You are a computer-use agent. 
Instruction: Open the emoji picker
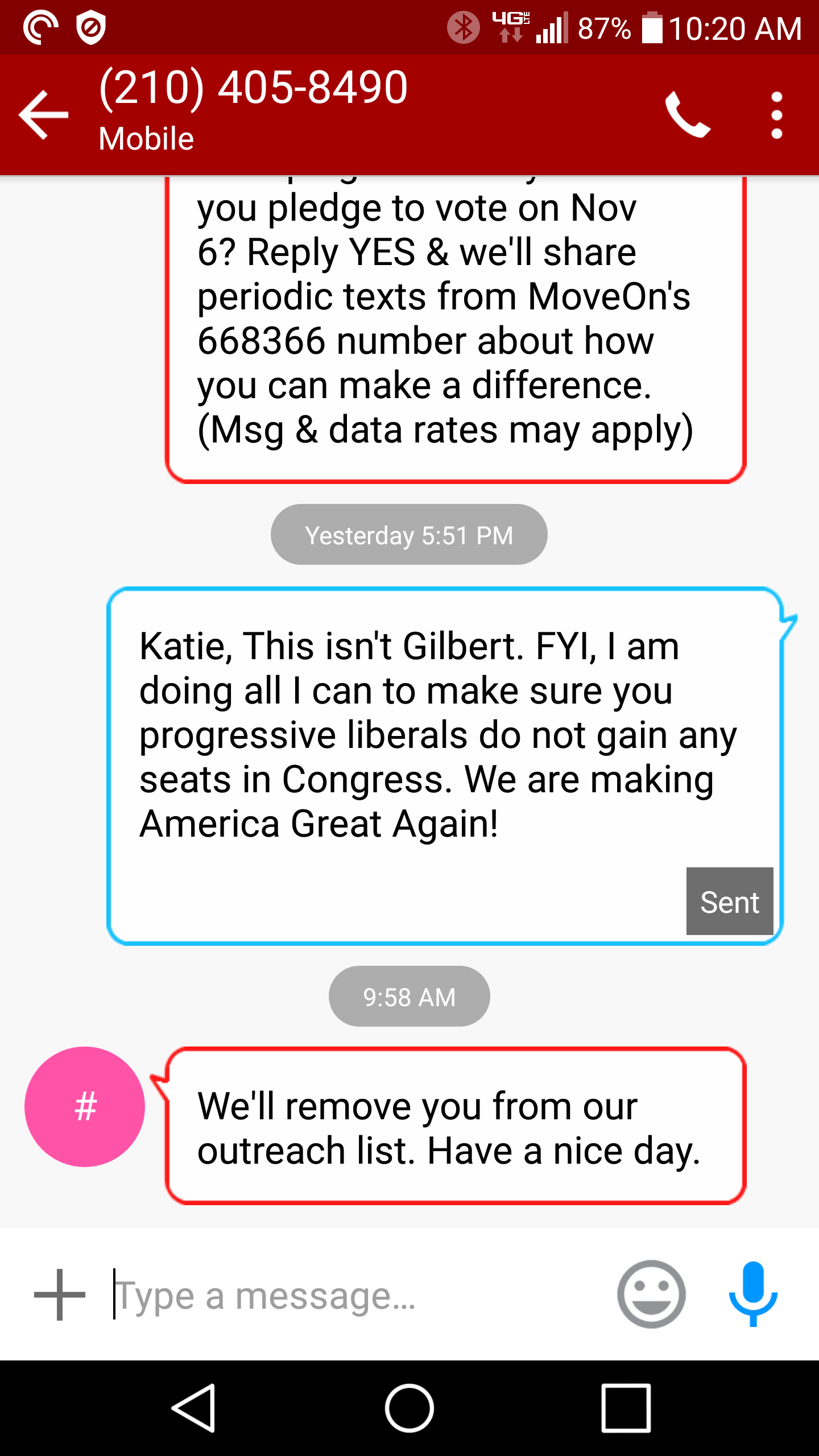651,1294
